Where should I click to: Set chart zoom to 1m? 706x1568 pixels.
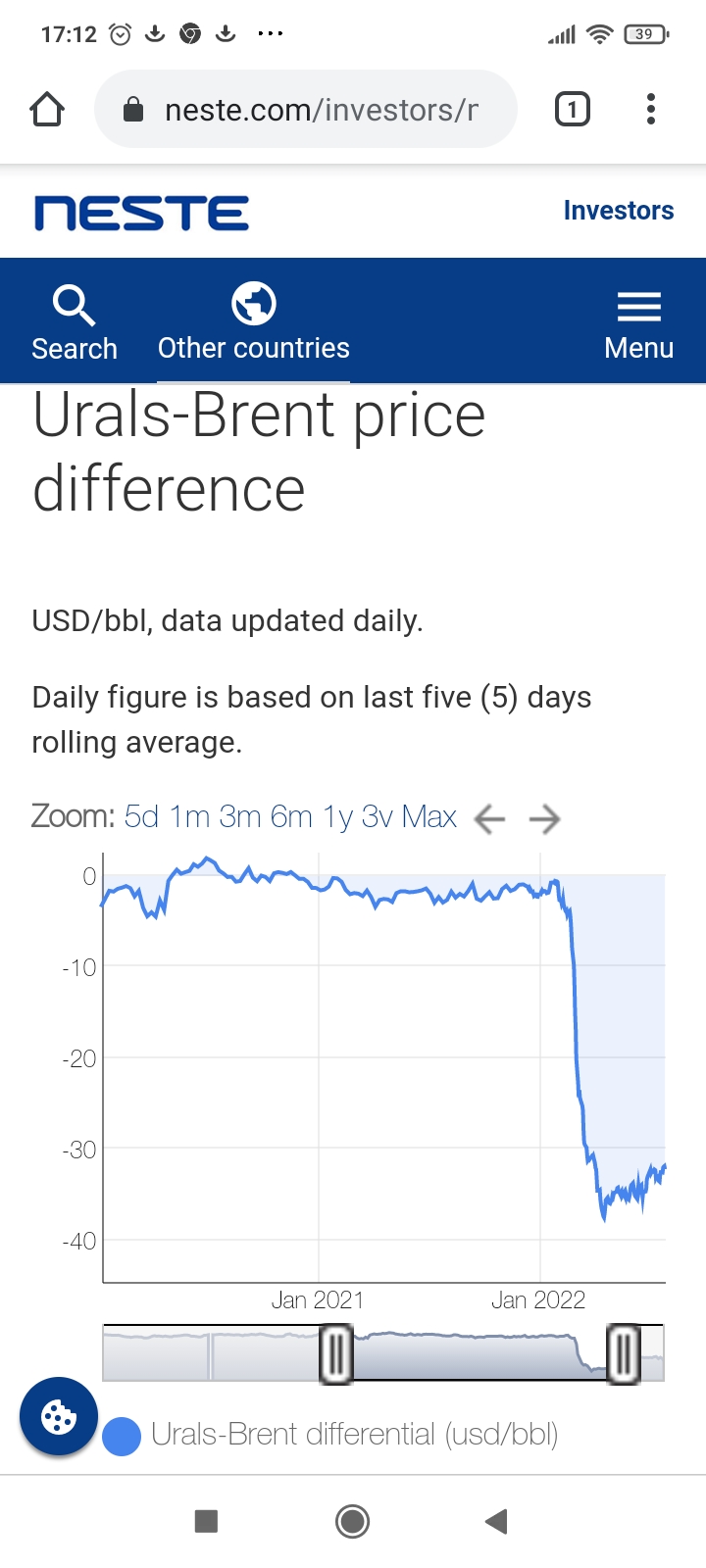[x=189, y=817]
